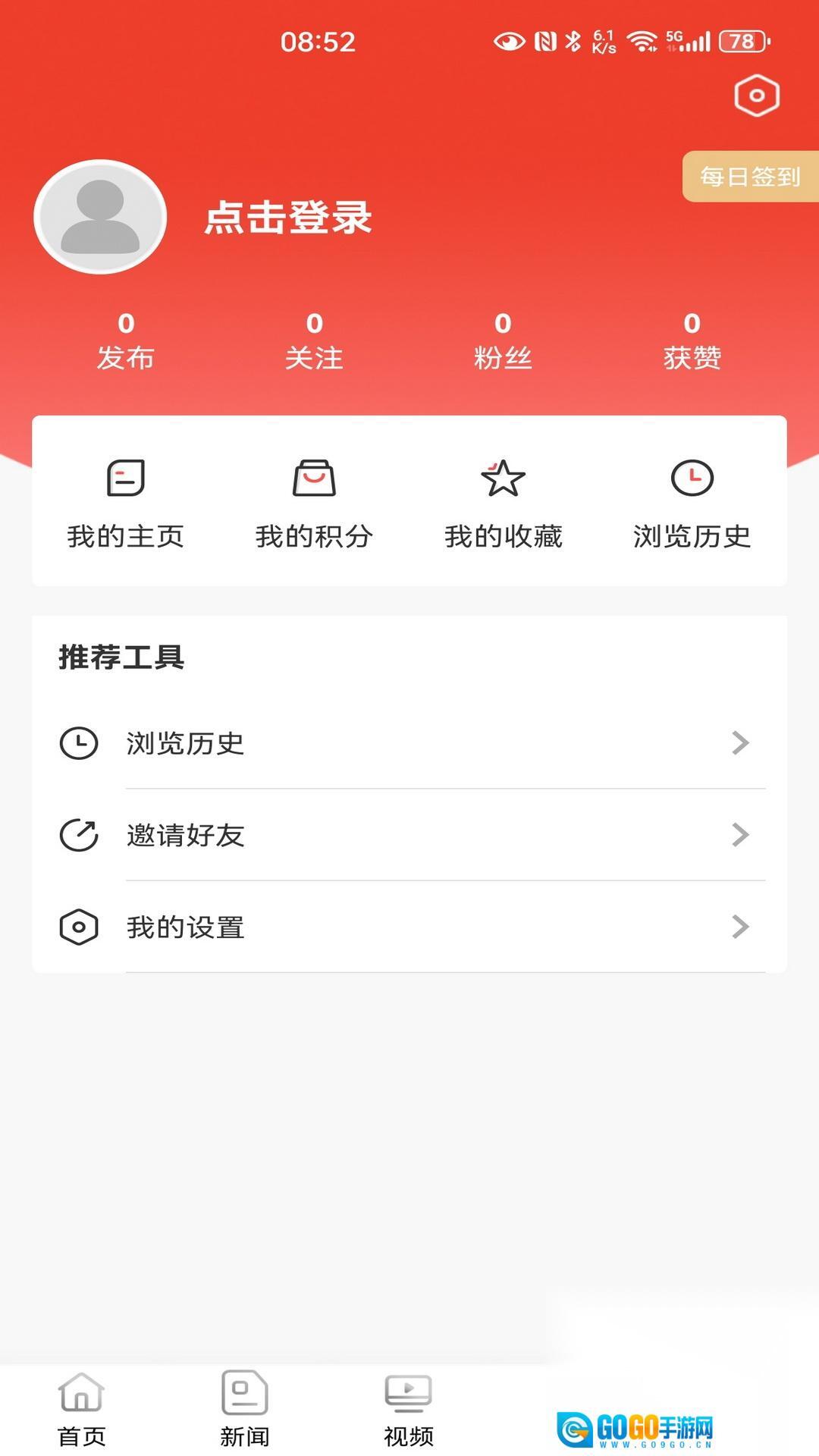
Task: Open 我的收藏 favorites shortcut
Action: [x=503, y=502]
